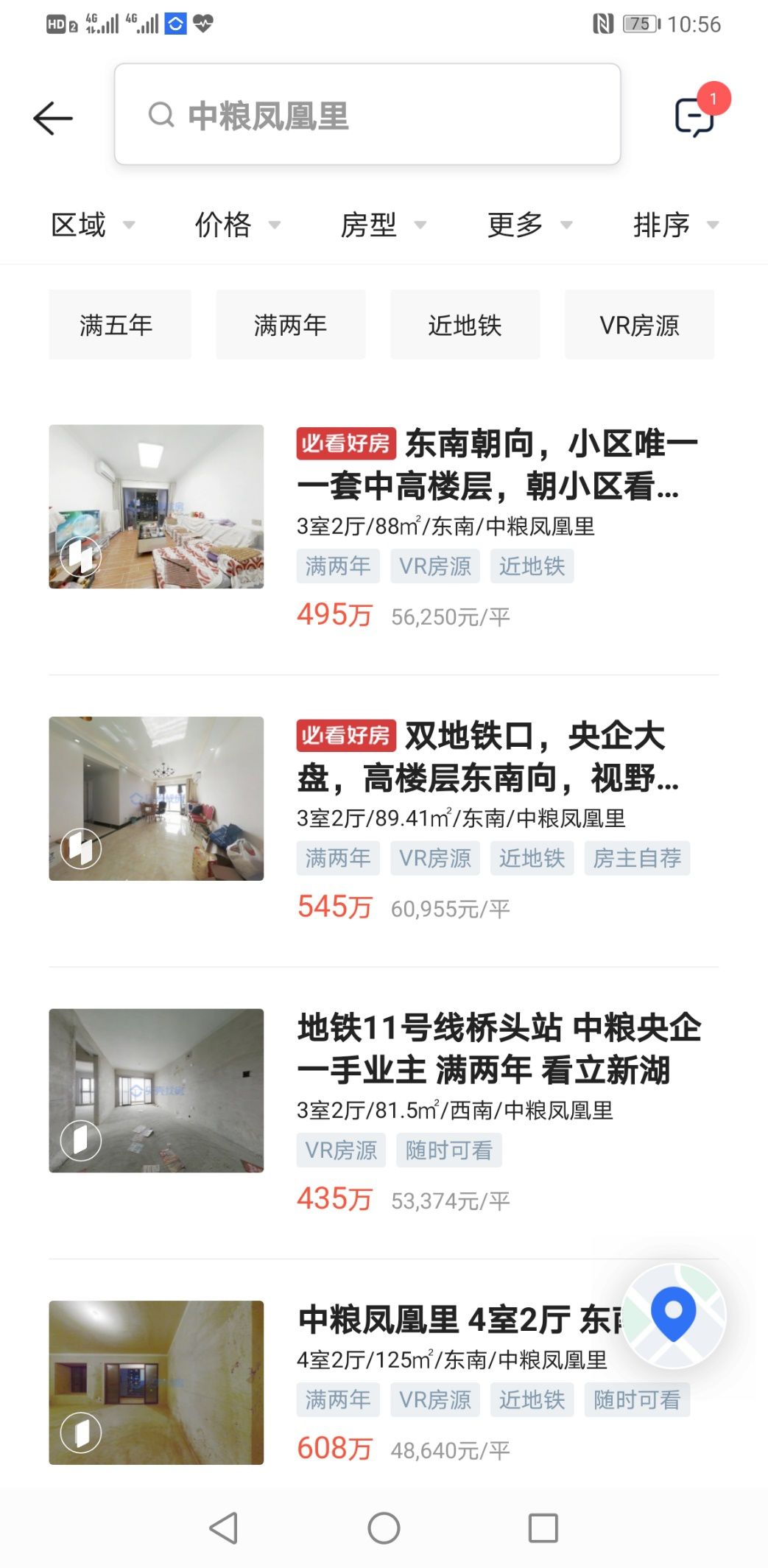Expand the 价格 filter dropdown
768x1568 pixels.
[x=237, y=225]
